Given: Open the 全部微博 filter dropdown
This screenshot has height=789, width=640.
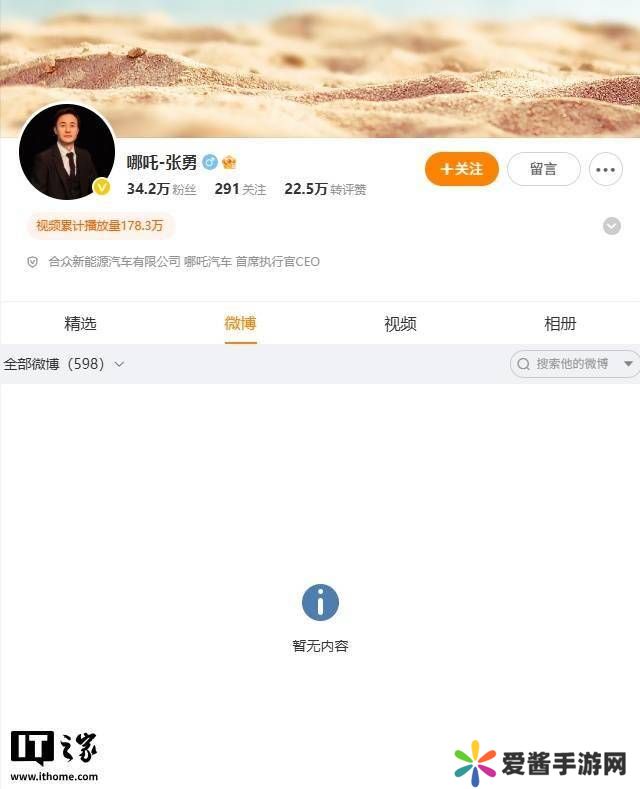Looking at the screenshot, I should pos(64,364).
